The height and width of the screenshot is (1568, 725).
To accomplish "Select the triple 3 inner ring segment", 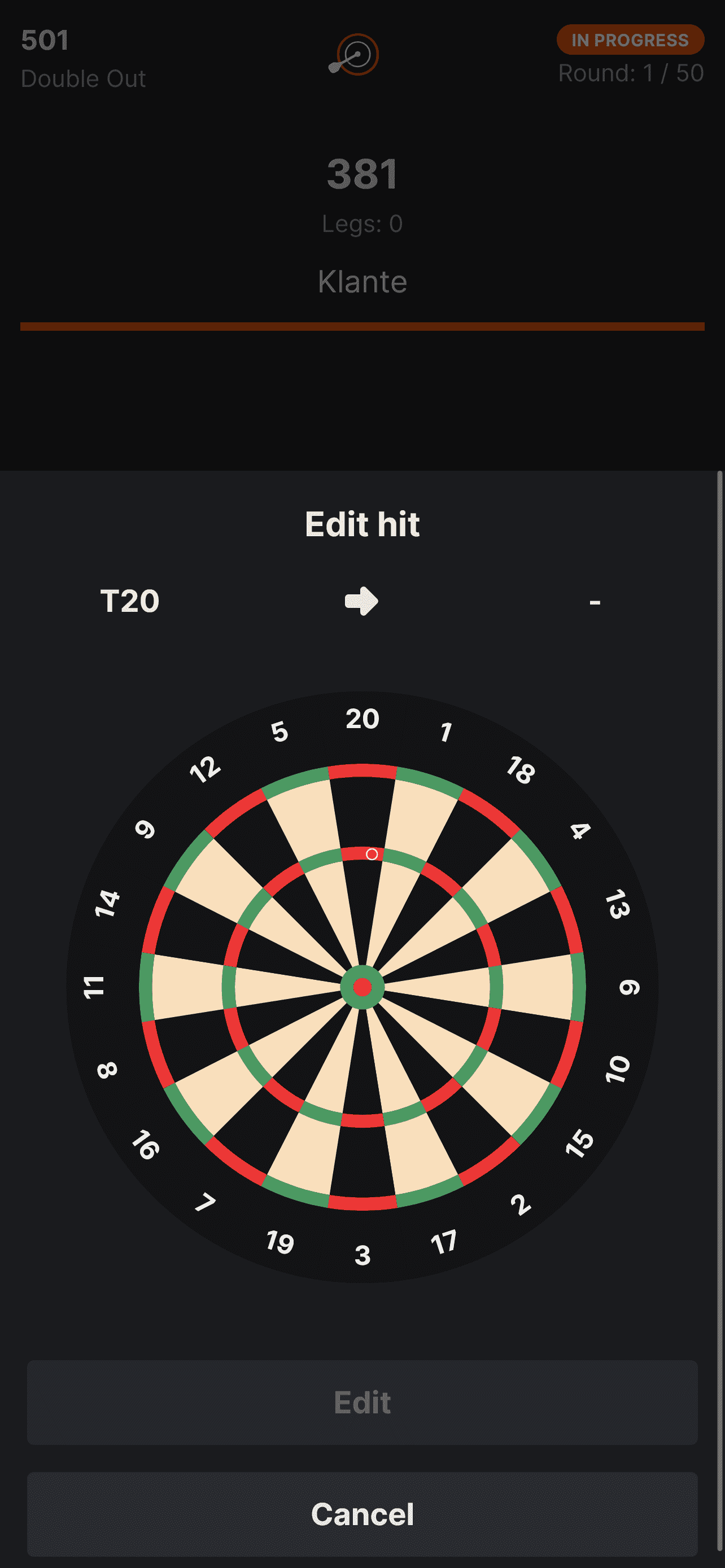I will (x=362, y=1120).
